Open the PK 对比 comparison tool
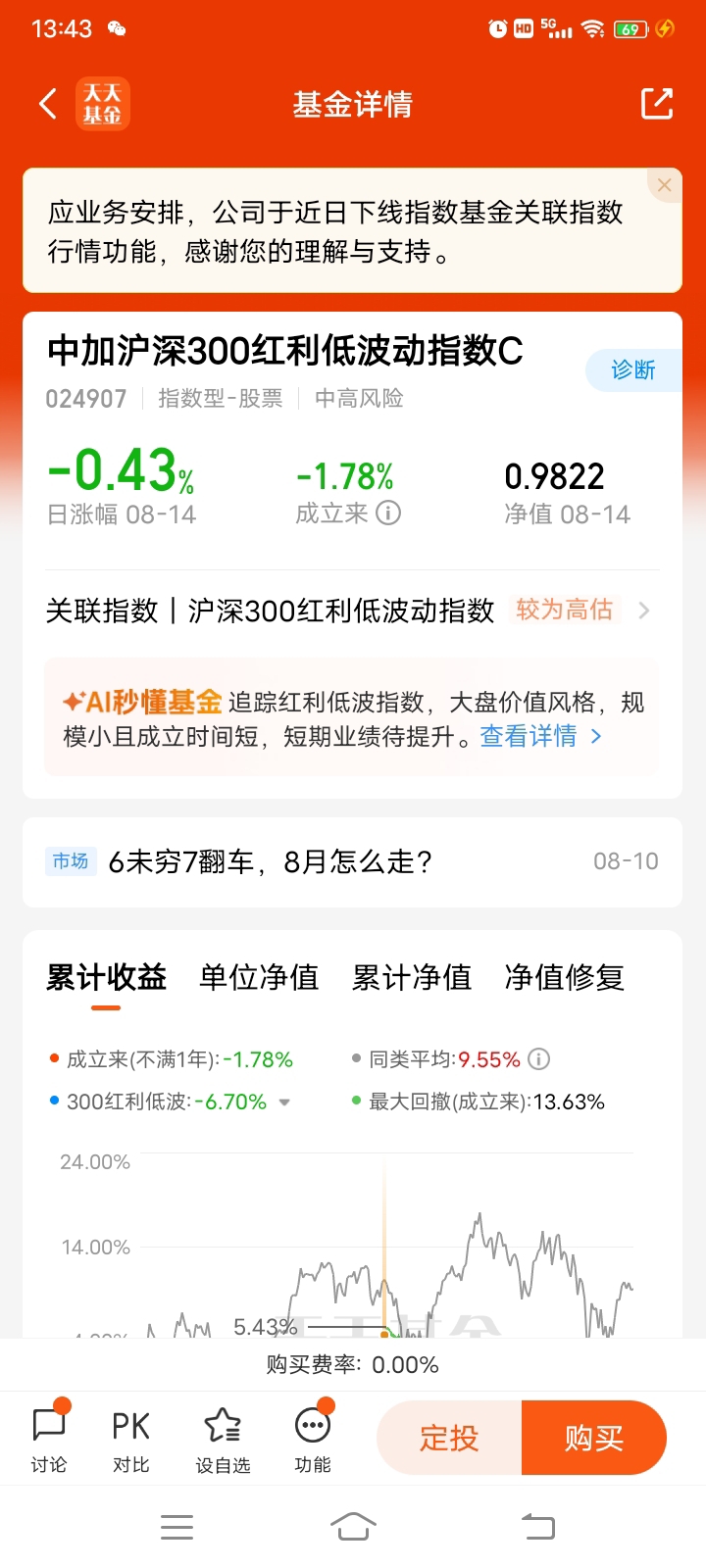Screen dimensions: 706x1568 (130, 1439)
